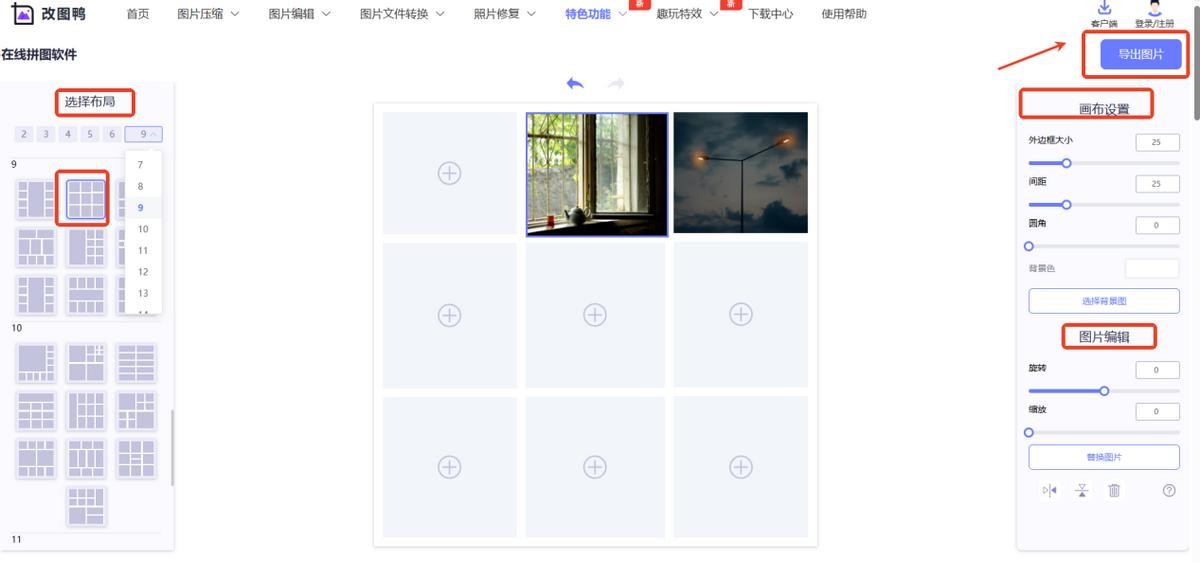1200x563 pixels.
Task: Open 登录/注册 login
Action: [x=1154, y=15]
